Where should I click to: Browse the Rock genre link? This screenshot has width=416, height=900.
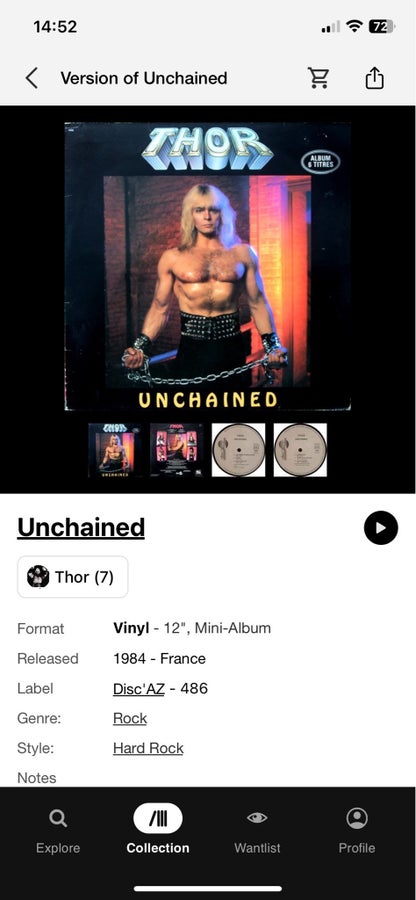pyautogui.click(x=130, y=718)
